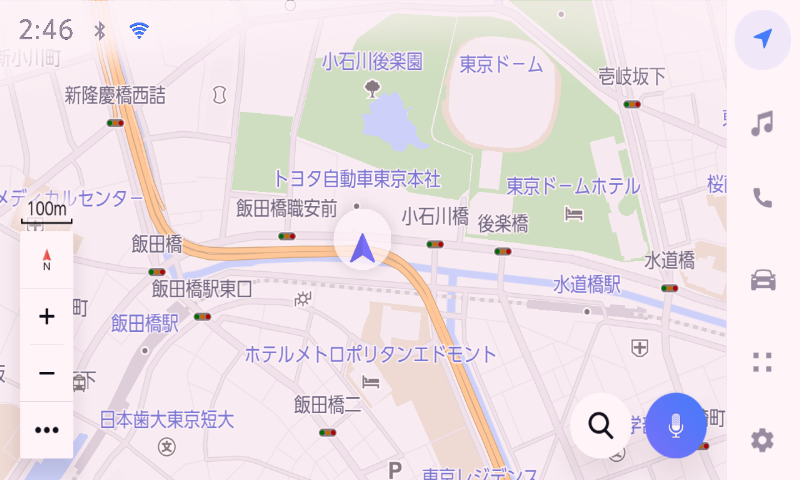Open the settings gear

(763, 439)
